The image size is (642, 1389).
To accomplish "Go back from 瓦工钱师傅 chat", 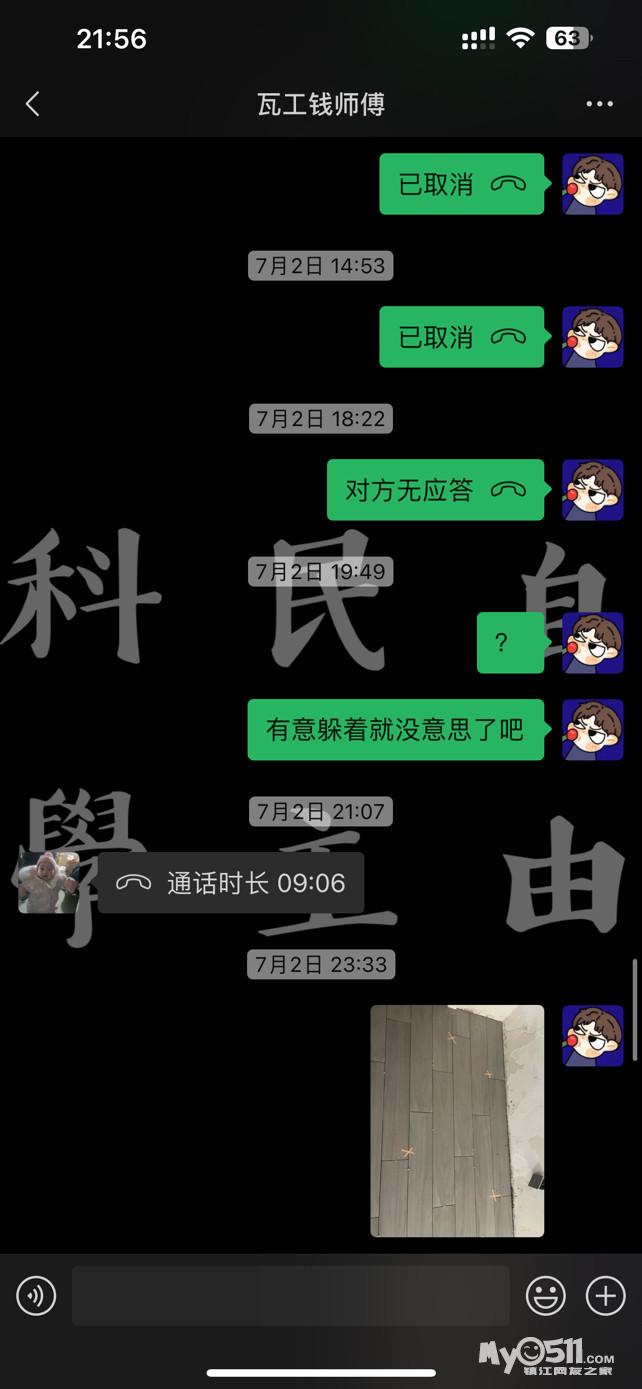I will (x=33, y=104).
